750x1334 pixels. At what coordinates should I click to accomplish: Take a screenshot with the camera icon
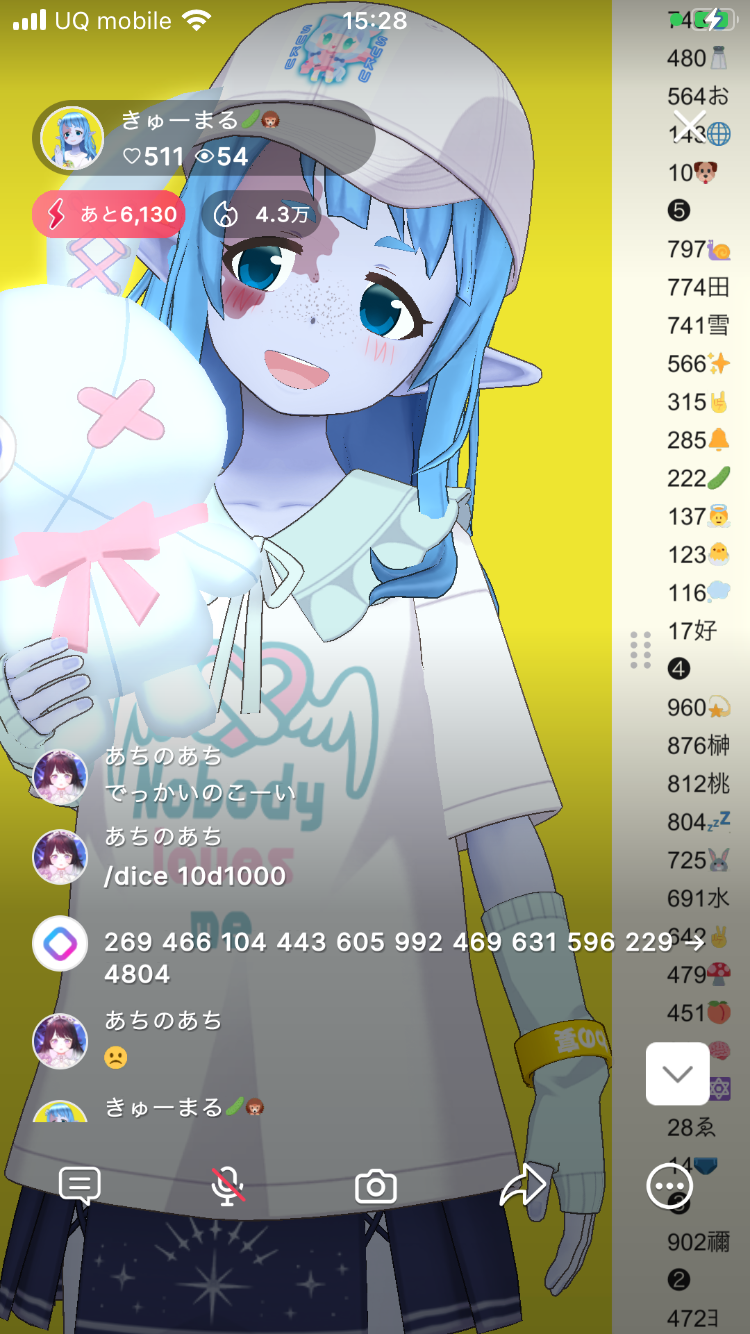point(376,1187)
